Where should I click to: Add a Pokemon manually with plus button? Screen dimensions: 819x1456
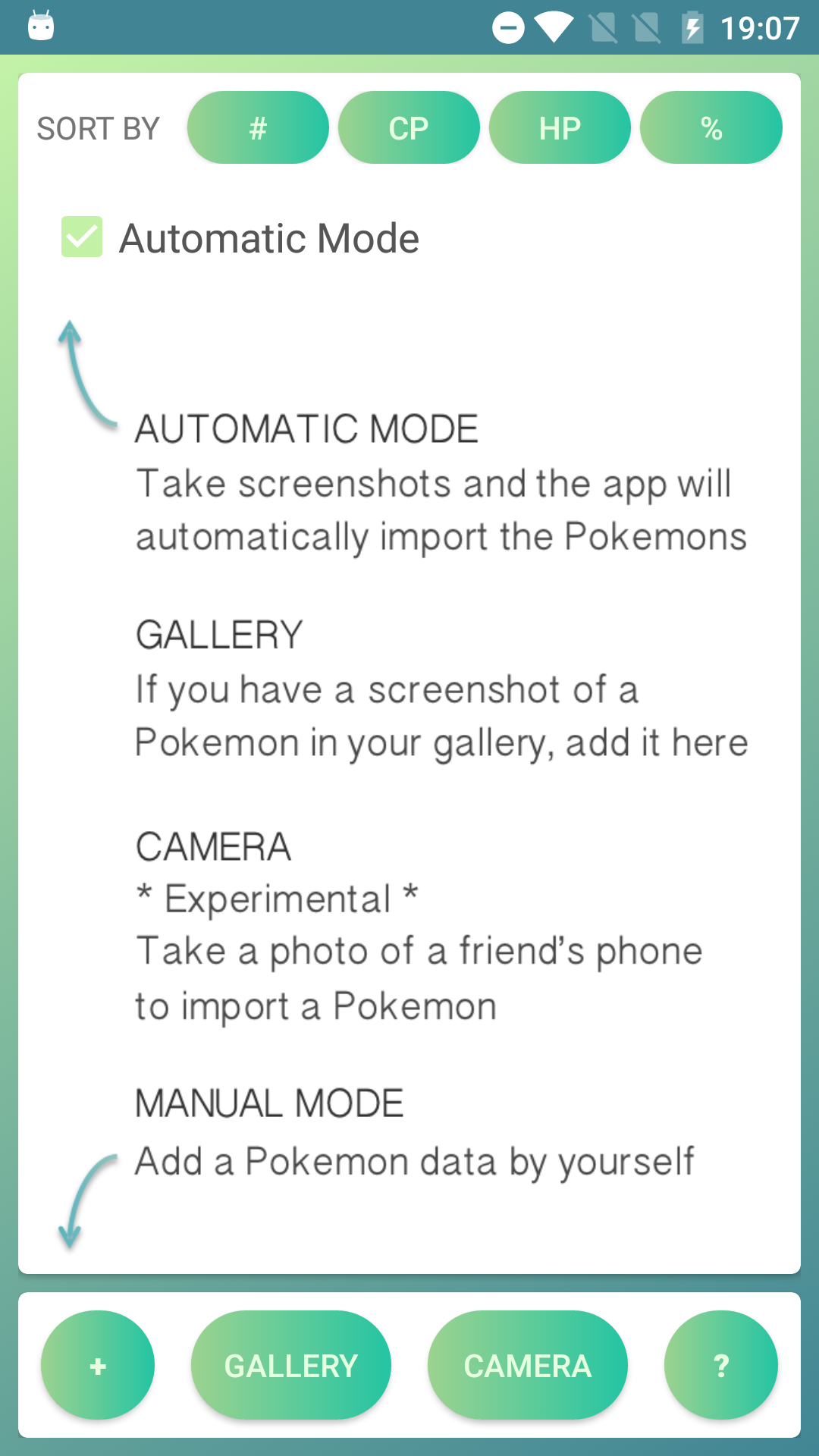(x=98, y=1365)
